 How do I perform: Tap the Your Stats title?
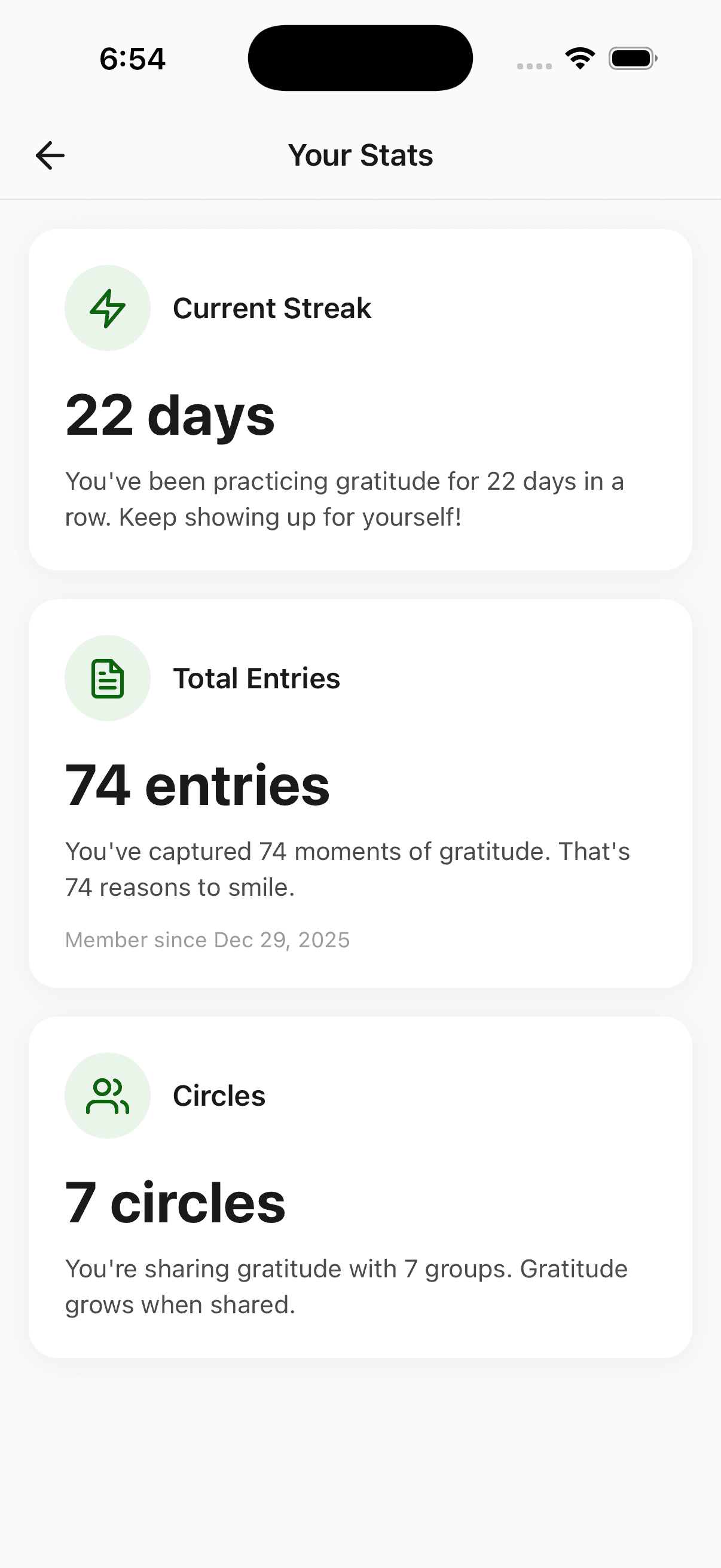pos(360,155)
